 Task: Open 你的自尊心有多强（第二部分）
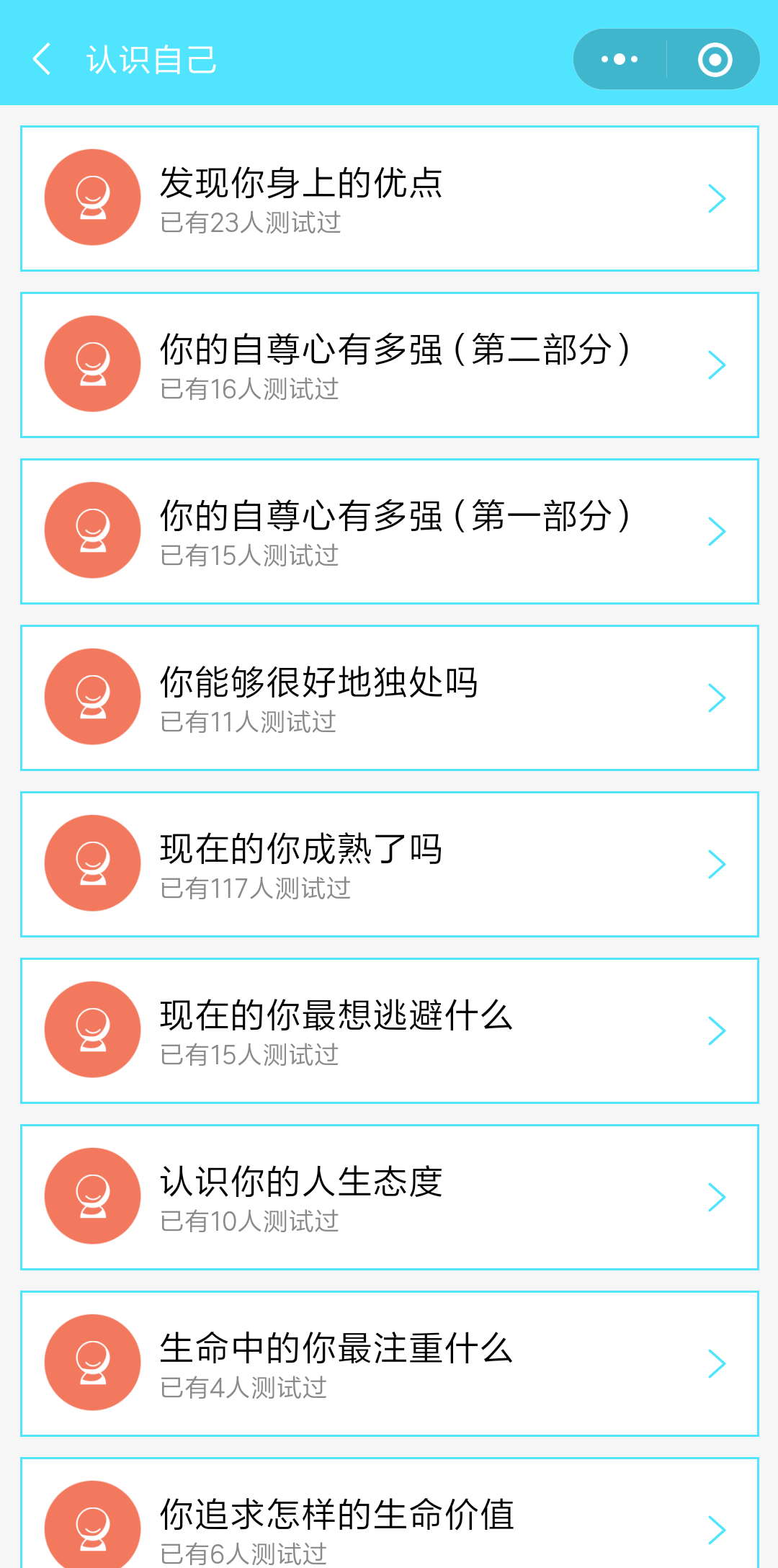pos(390,365)
